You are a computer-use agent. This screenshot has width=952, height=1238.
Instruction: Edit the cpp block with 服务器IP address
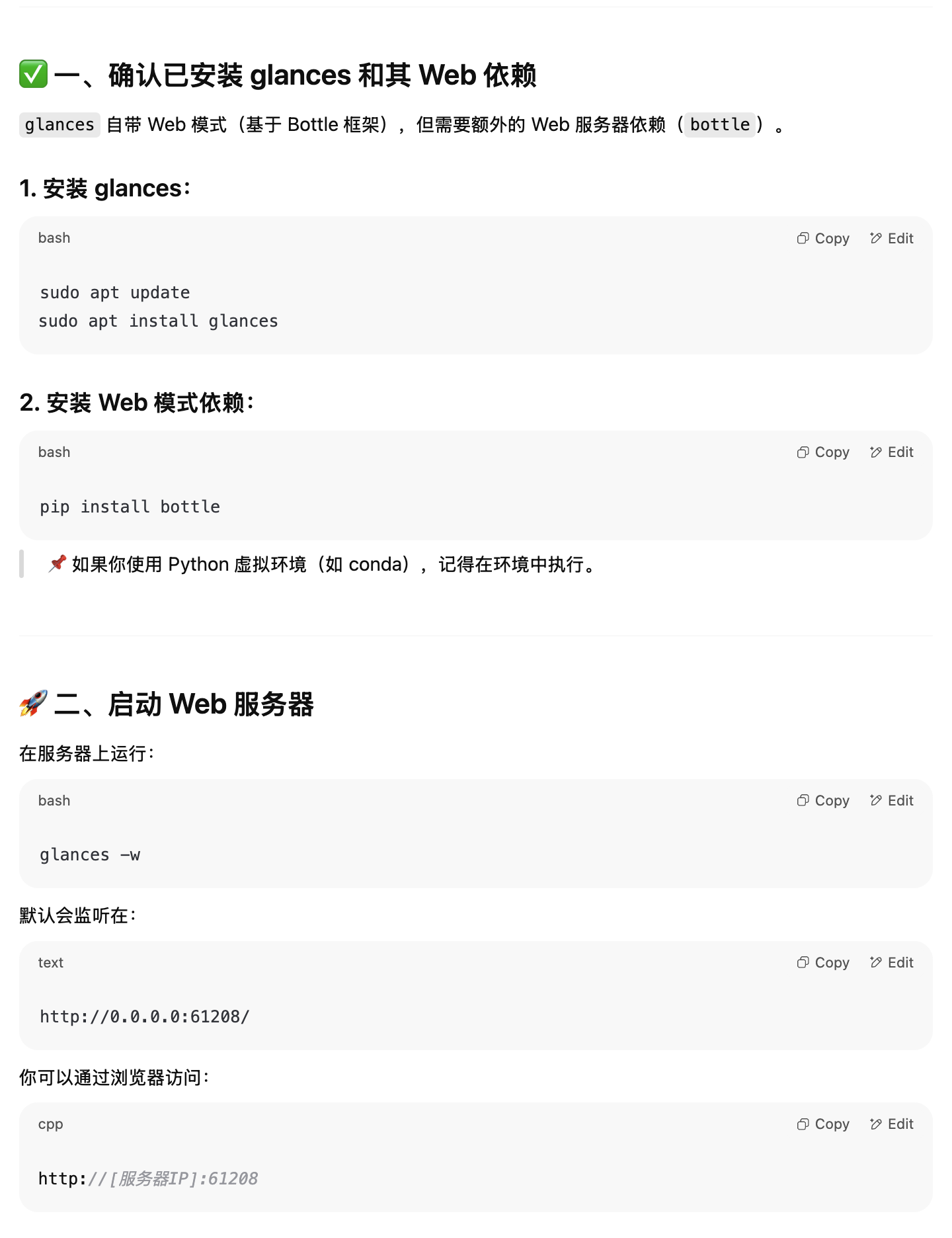click(x=892, y=1124)
